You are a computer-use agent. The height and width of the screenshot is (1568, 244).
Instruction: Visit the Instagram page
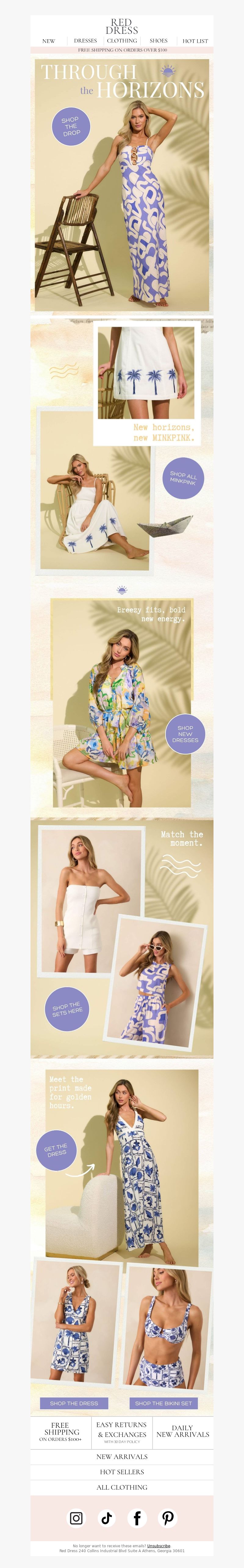pyautogui.click(x=76, y=1518)
